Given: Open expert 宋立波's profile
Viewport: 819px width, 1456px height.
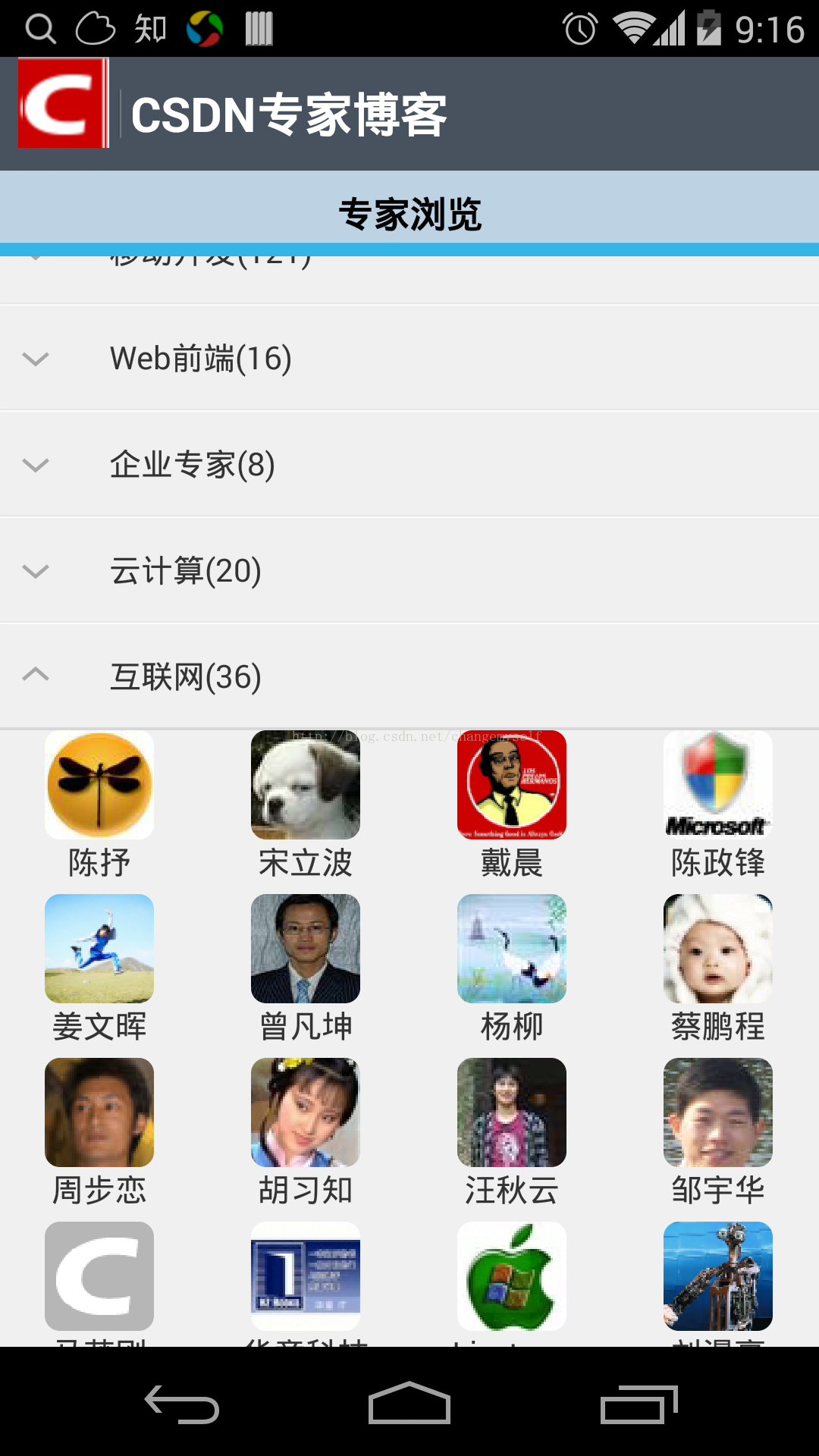Looking at the screenshot, I should click(306, 805).
